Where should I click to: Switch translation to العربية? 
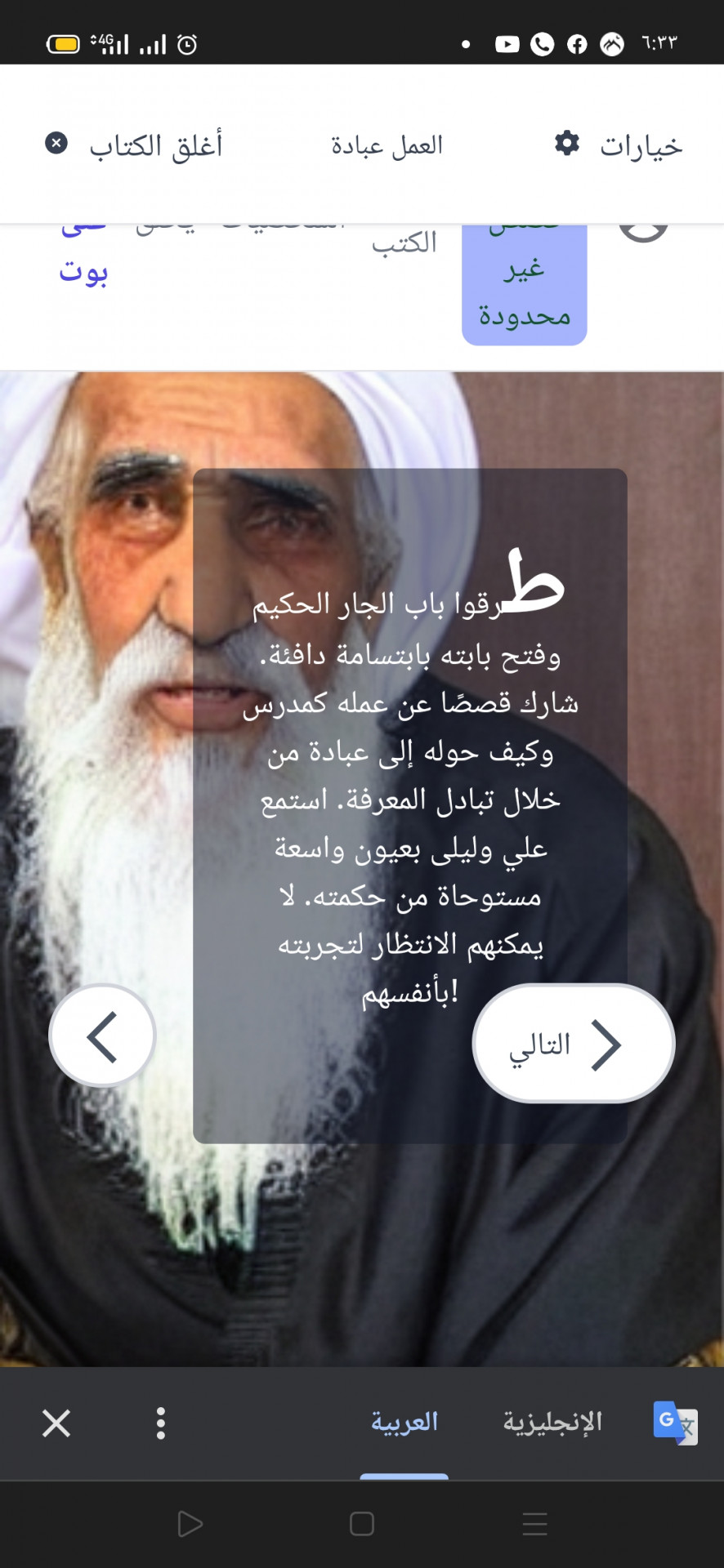pyautogui.click(x=404, y=1422)
